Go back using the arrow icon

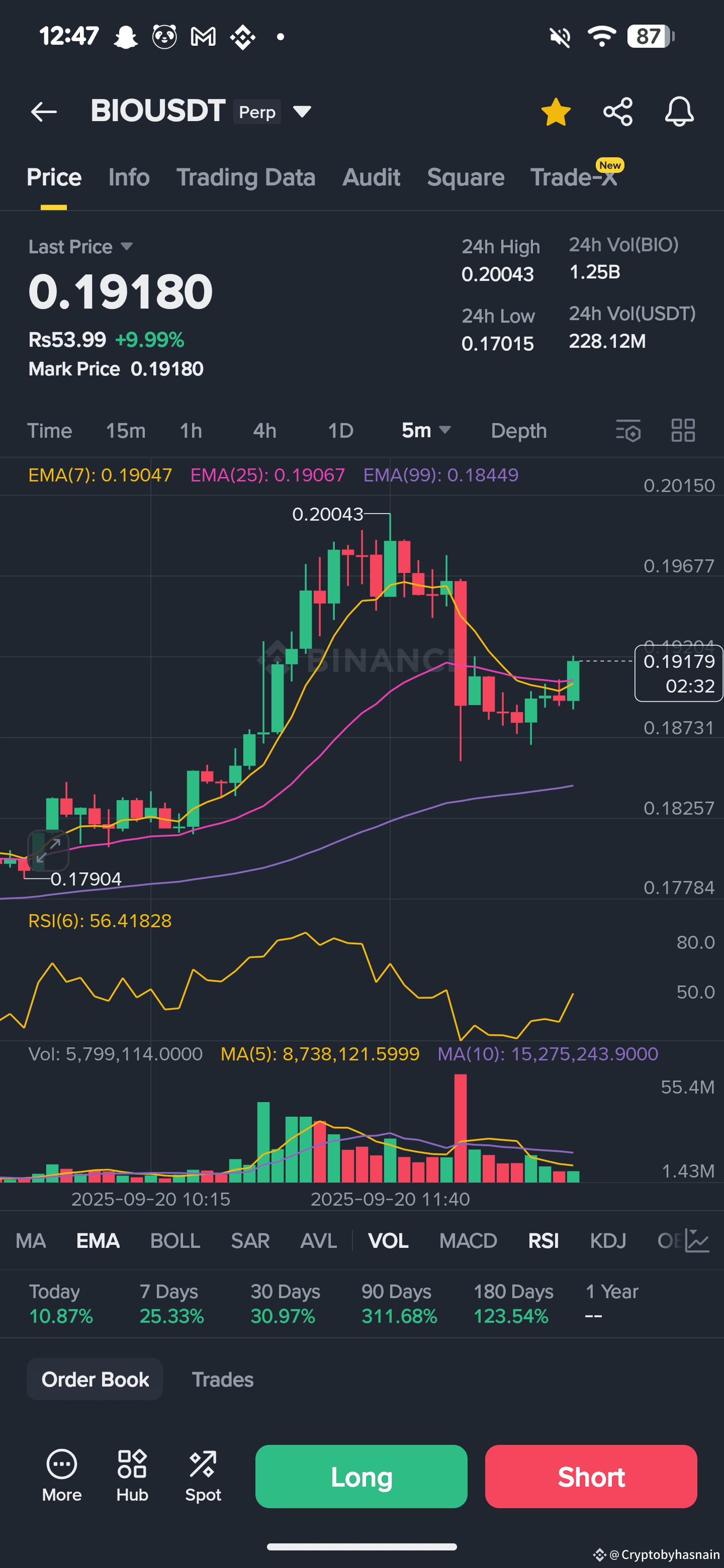coord(44,112)
